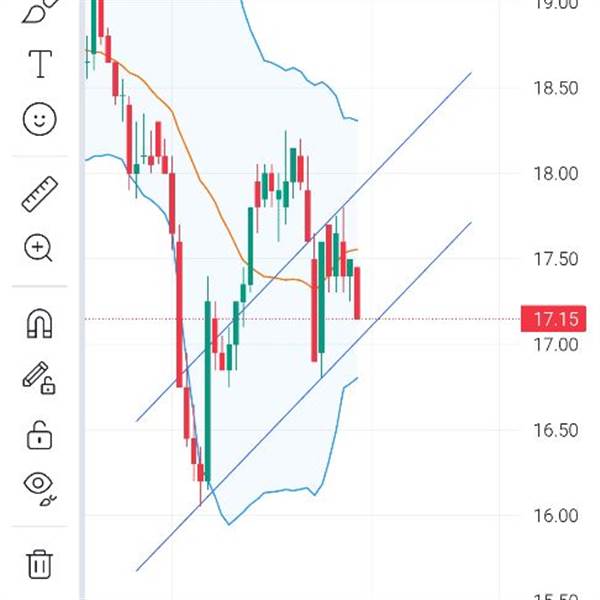Select the text tool
Screen dimensions: 600x600
pyautogui.click(x=40, y=66)
